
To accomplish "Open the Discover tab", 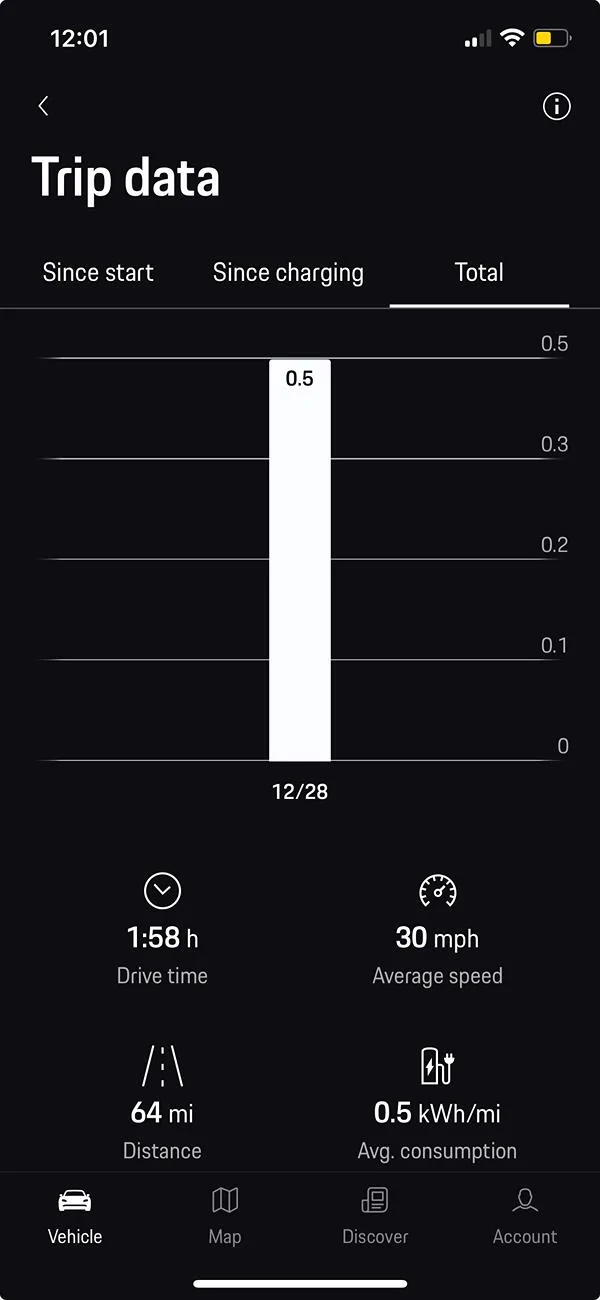I will click(375, 1216).
